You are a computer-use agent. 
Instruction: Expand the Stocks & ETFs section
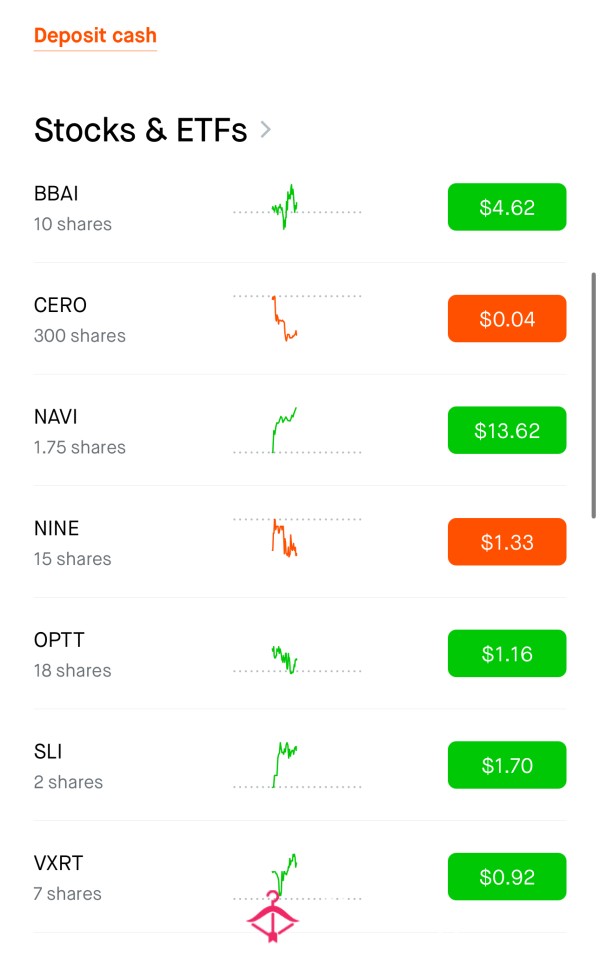click(x=153, y=130)
